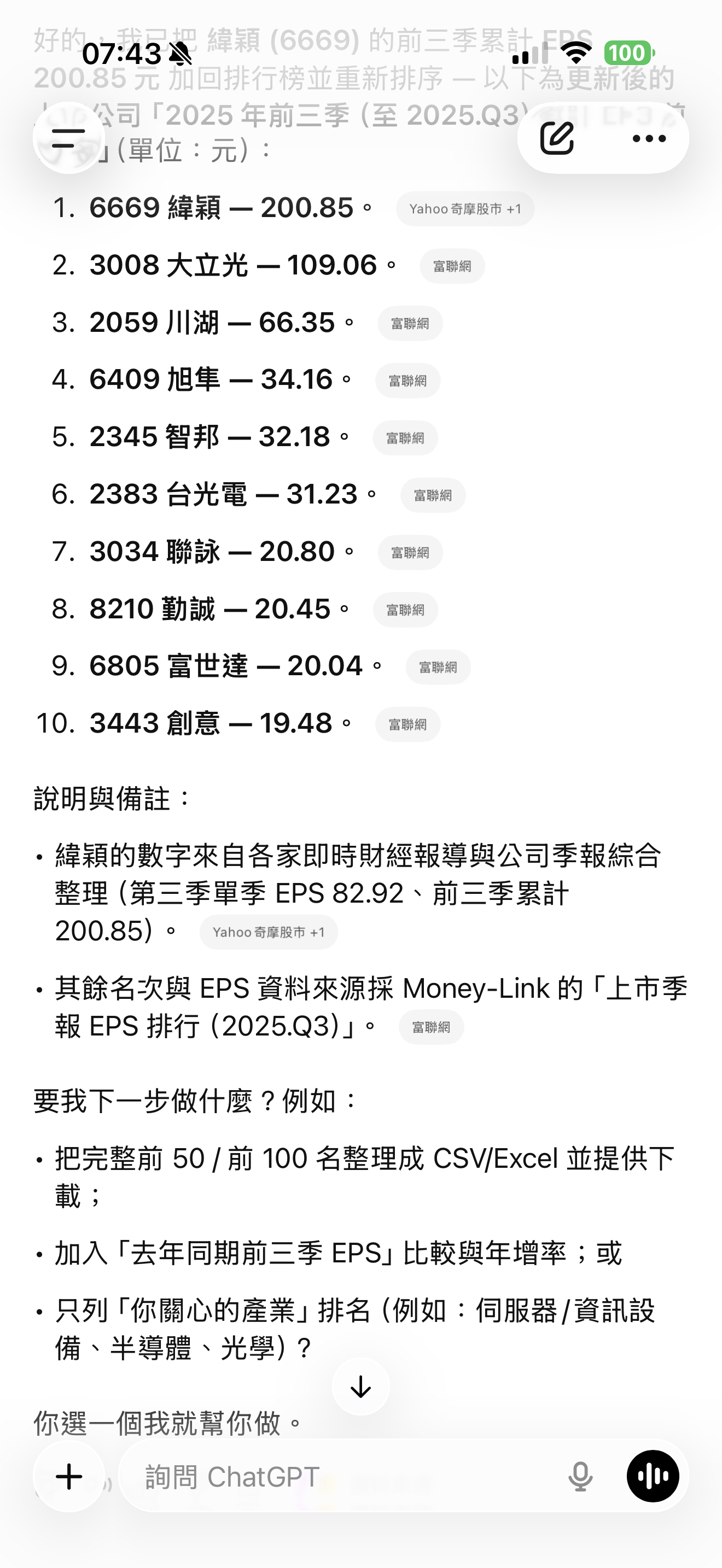Open the 富聯網 source chip beside 2383 台光電
The image size is (722, 1568).
coord(432,495)
